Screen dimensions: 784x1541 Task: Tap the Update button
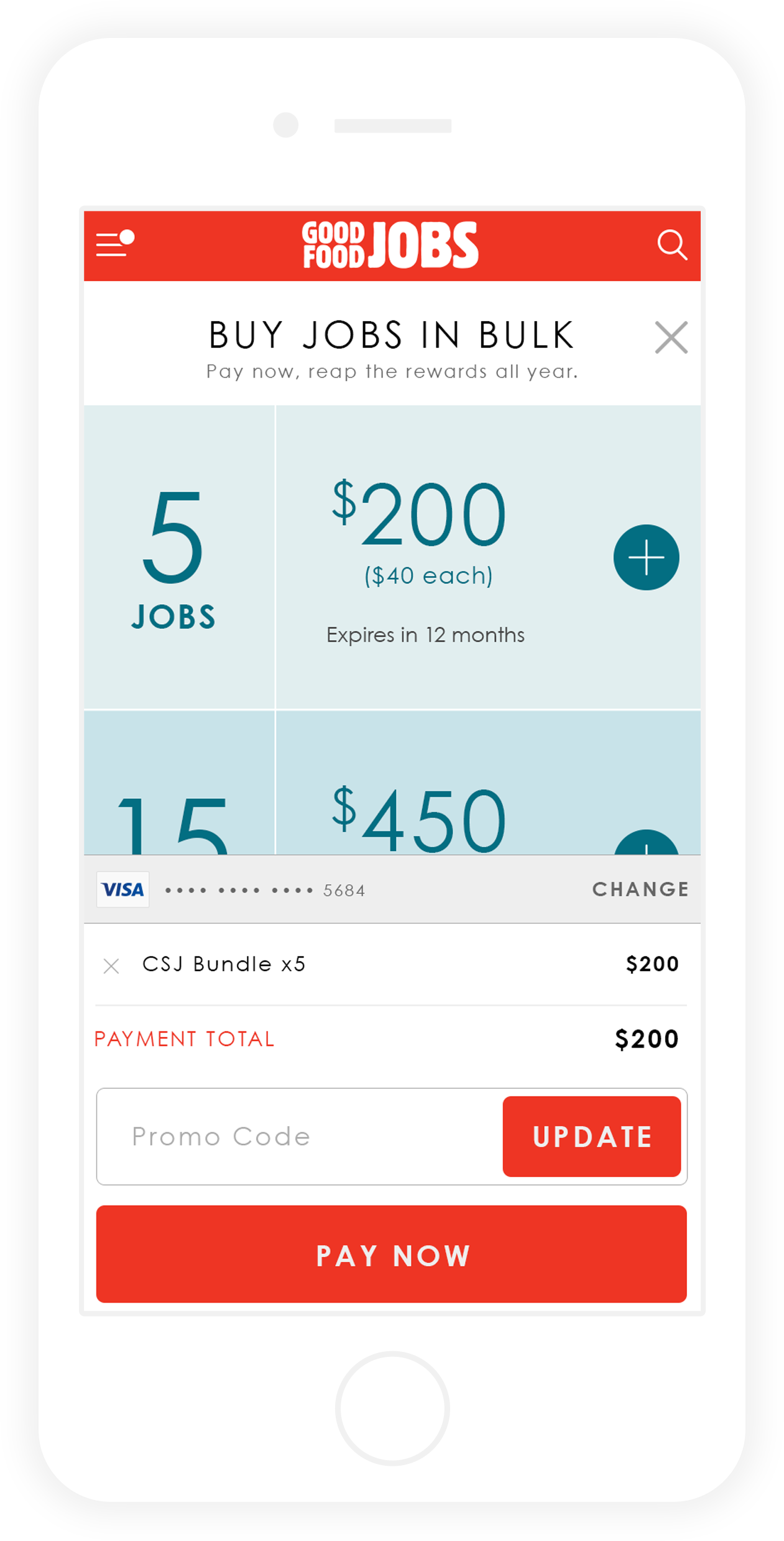(591, 1136)
